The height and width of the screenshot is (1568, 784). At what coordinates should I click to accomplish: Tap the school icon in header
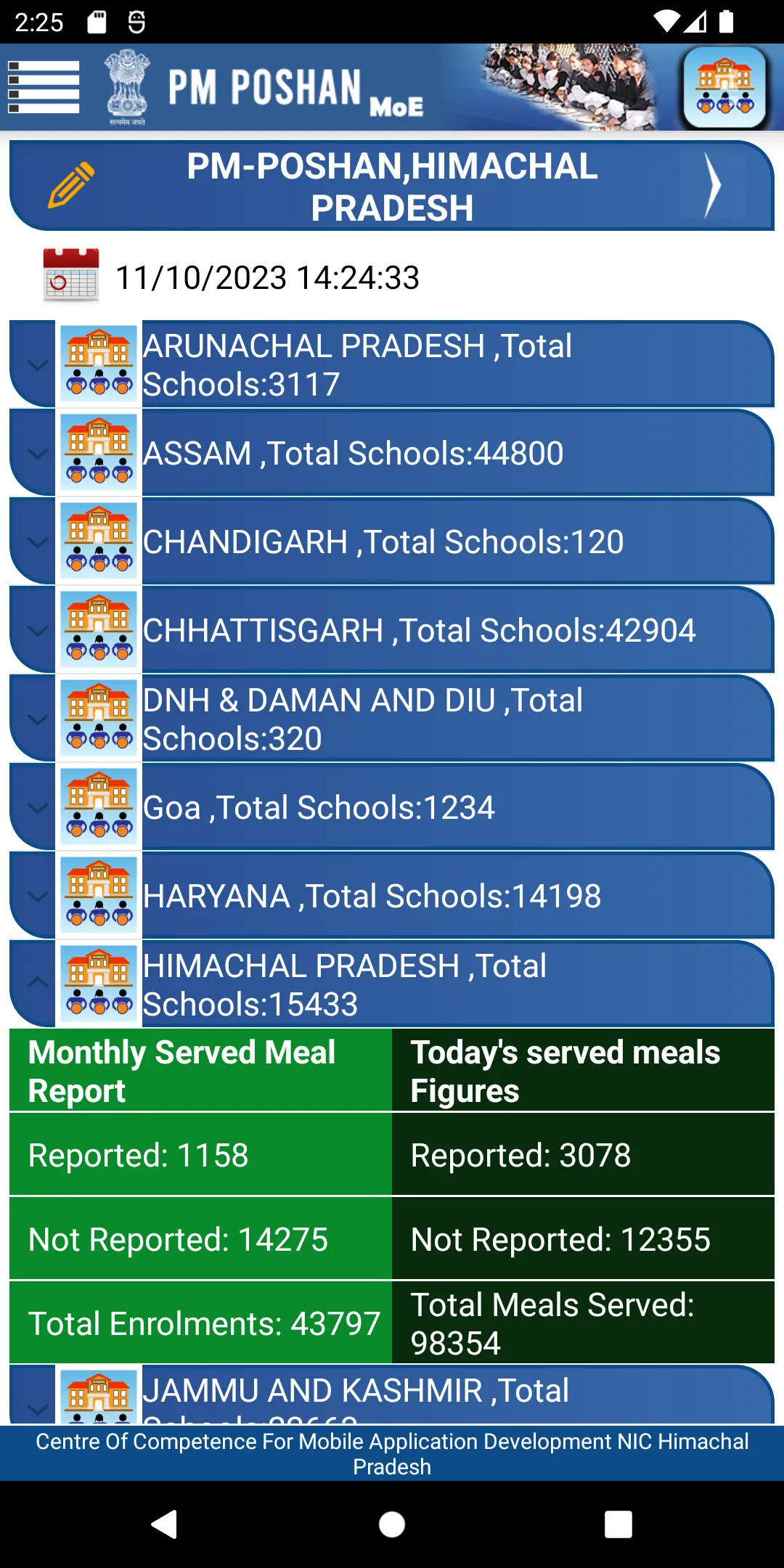(724, 87)
